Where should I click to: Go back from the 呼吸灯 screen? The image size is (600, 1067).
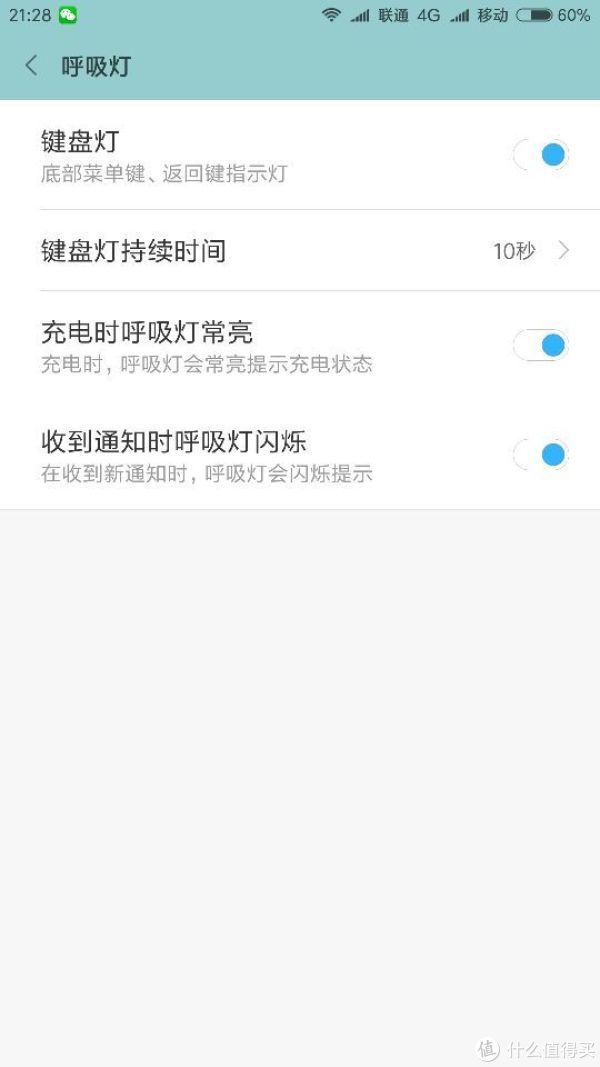coord(31,66)
